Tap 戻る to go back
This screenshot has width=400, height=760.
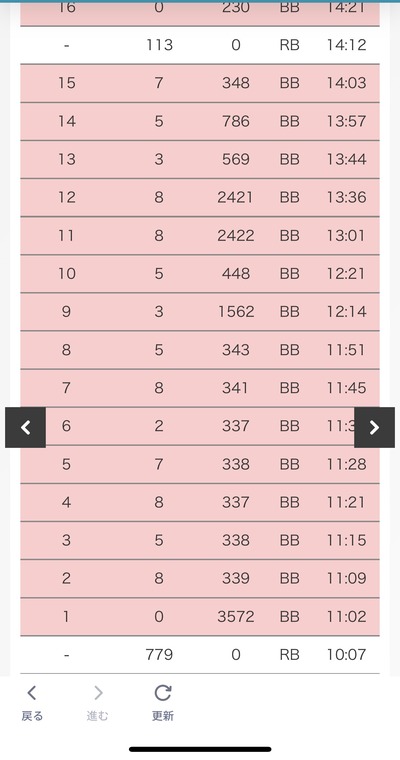32,703
